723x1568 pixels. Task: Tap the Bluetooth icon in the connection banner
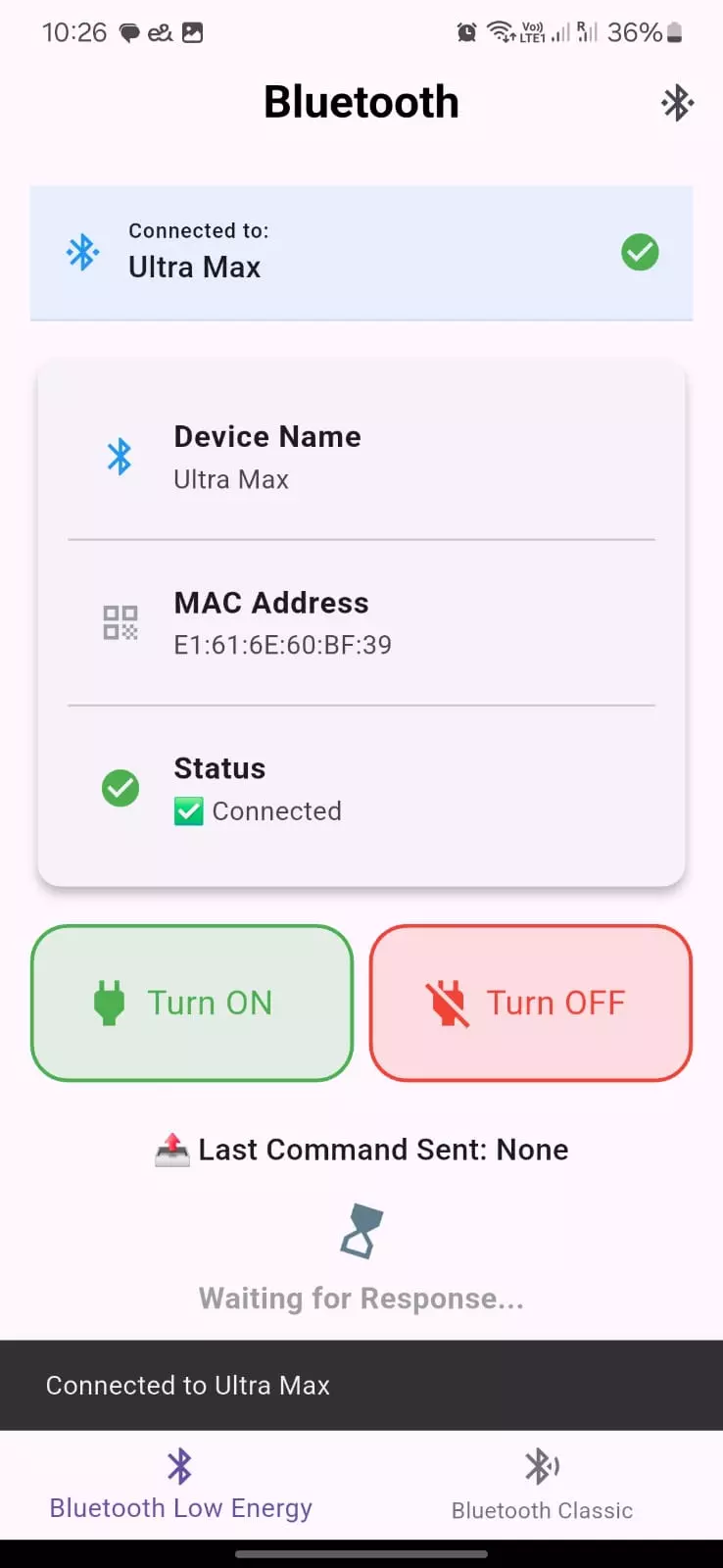(82, 252)
